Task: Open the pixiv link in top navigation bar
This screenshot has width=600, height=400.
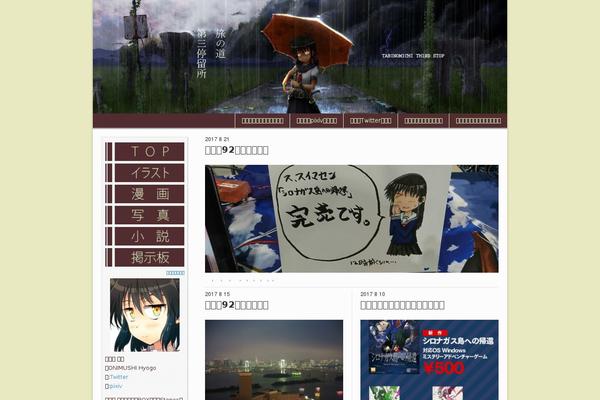Action: (x=316, y=120)
